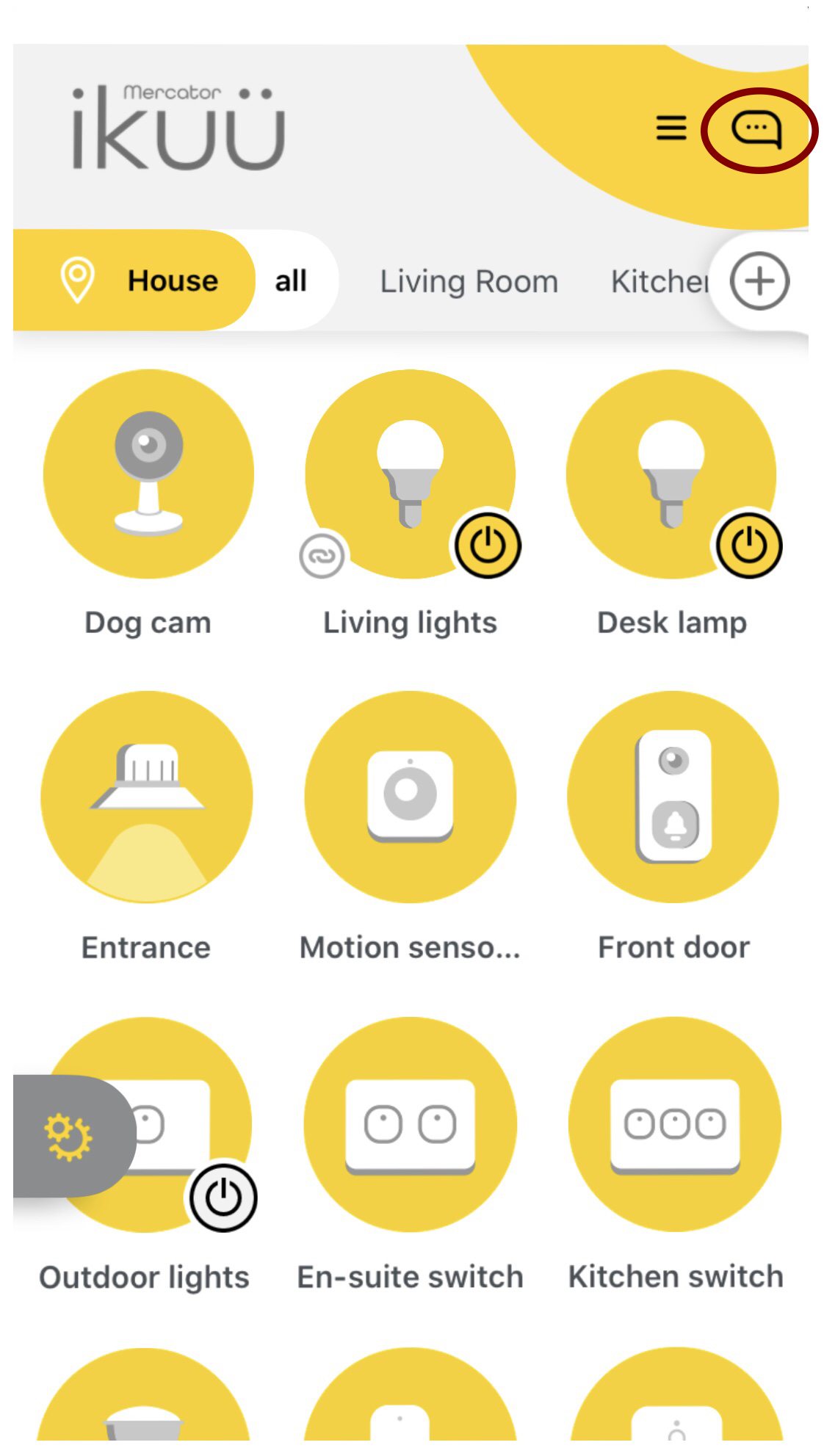Open the Dog cam device
The image size is (824, 1456).
[148, 474]
